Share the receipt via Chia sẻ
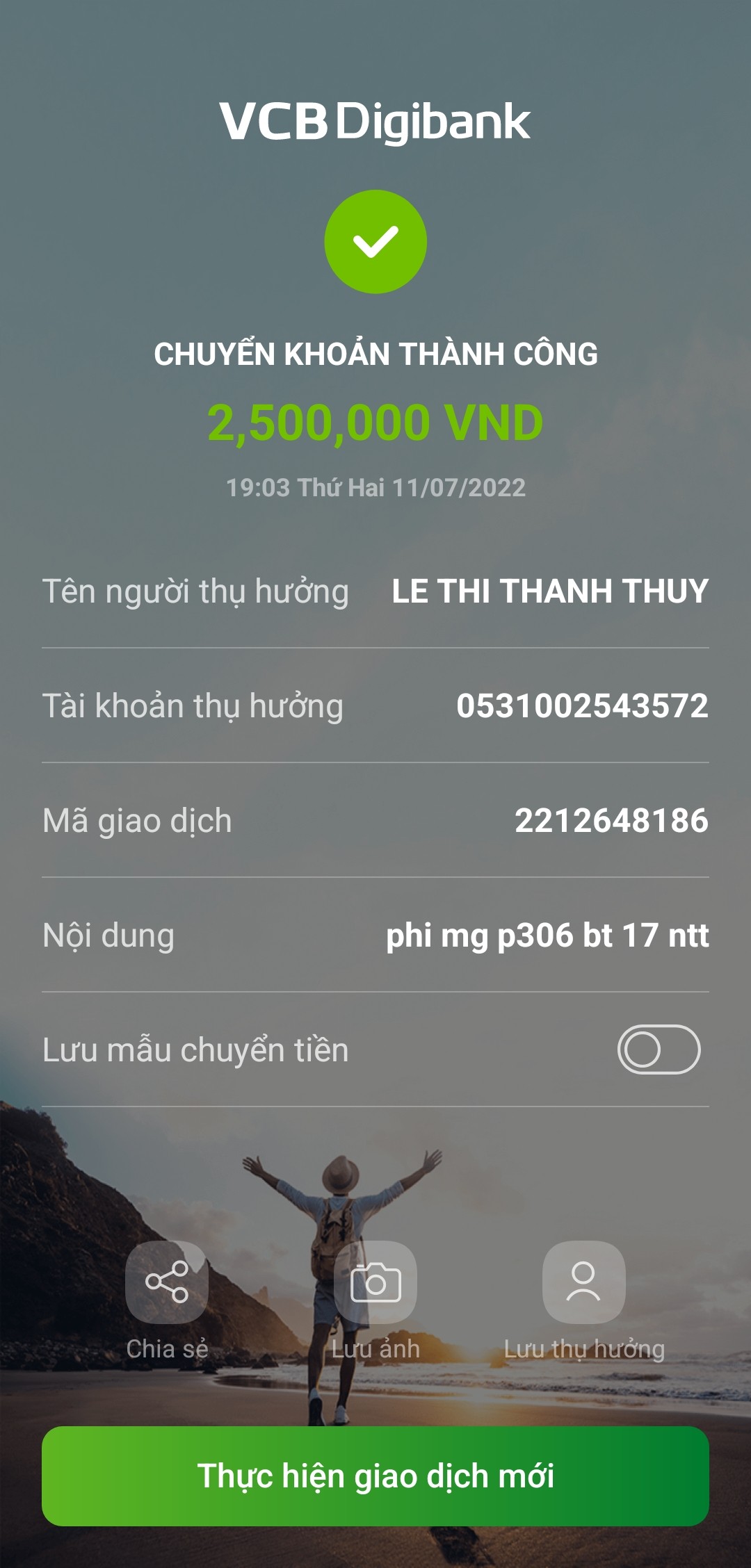Viewport: 751px width, 1568px height. coord(167,1282)
